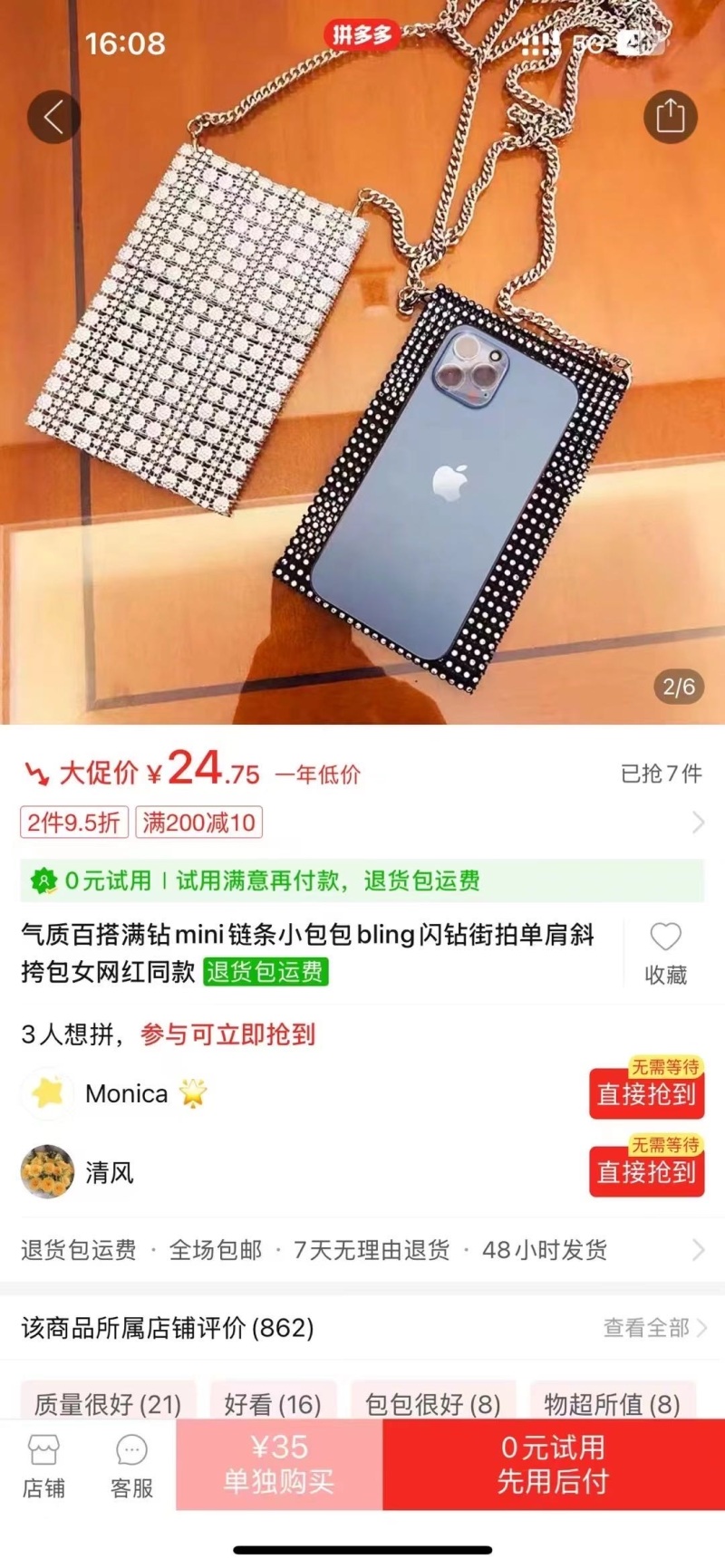725x1568 pixels.
Task: Go back using the arrow icon
Action: [53, 117]
